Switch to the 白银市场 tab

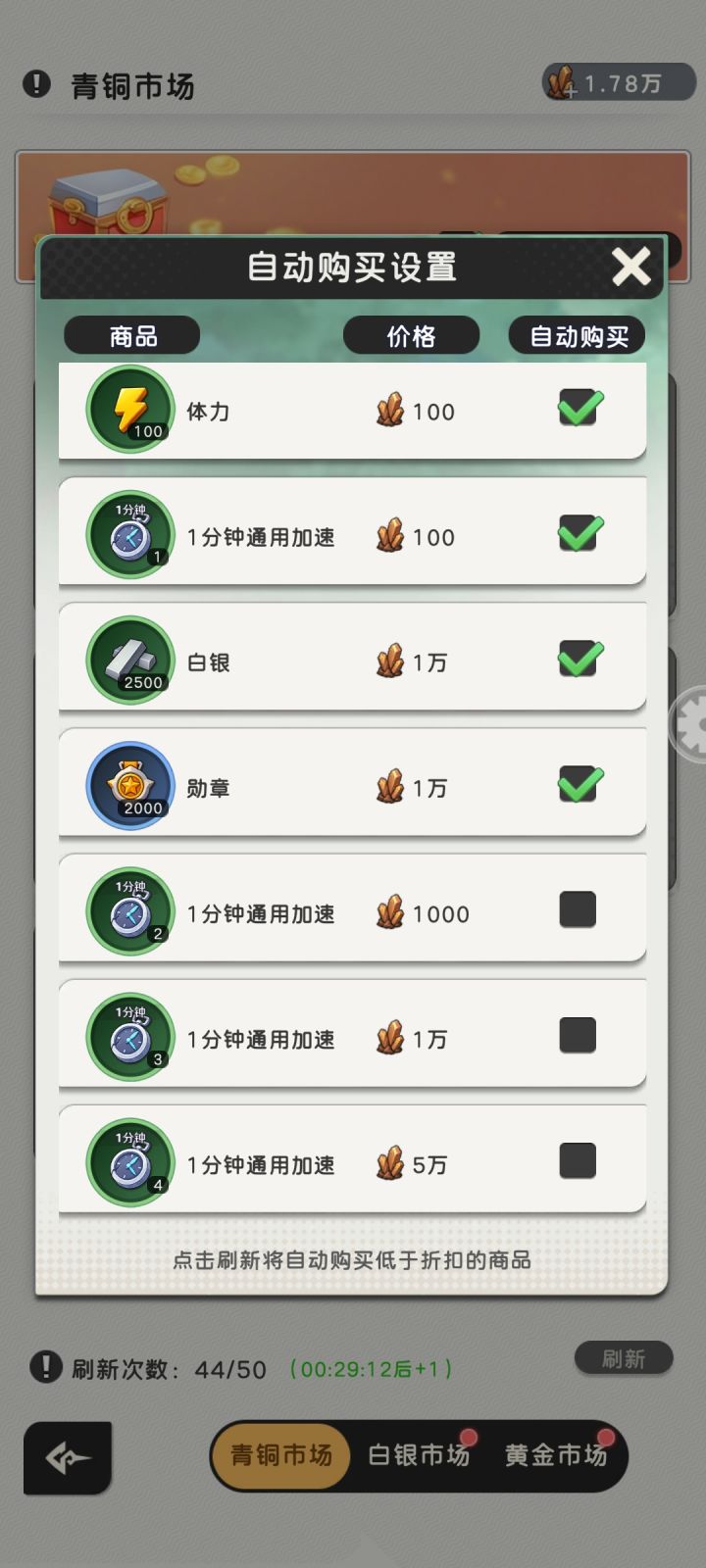[x=420, y=1457]
